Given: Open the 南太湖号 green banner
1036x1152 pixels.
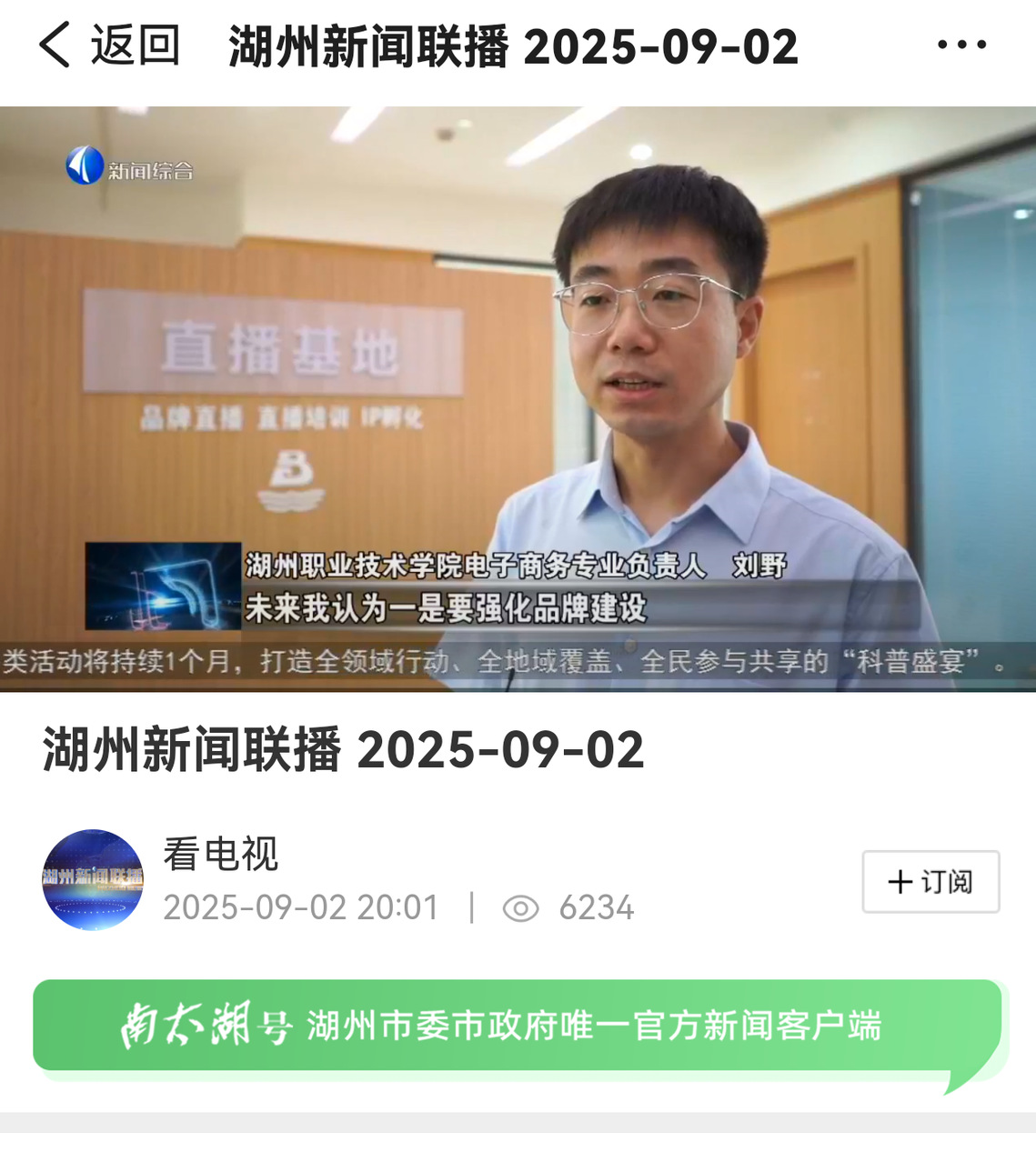Looking at the screenshot, I should tap(517, 1026).
